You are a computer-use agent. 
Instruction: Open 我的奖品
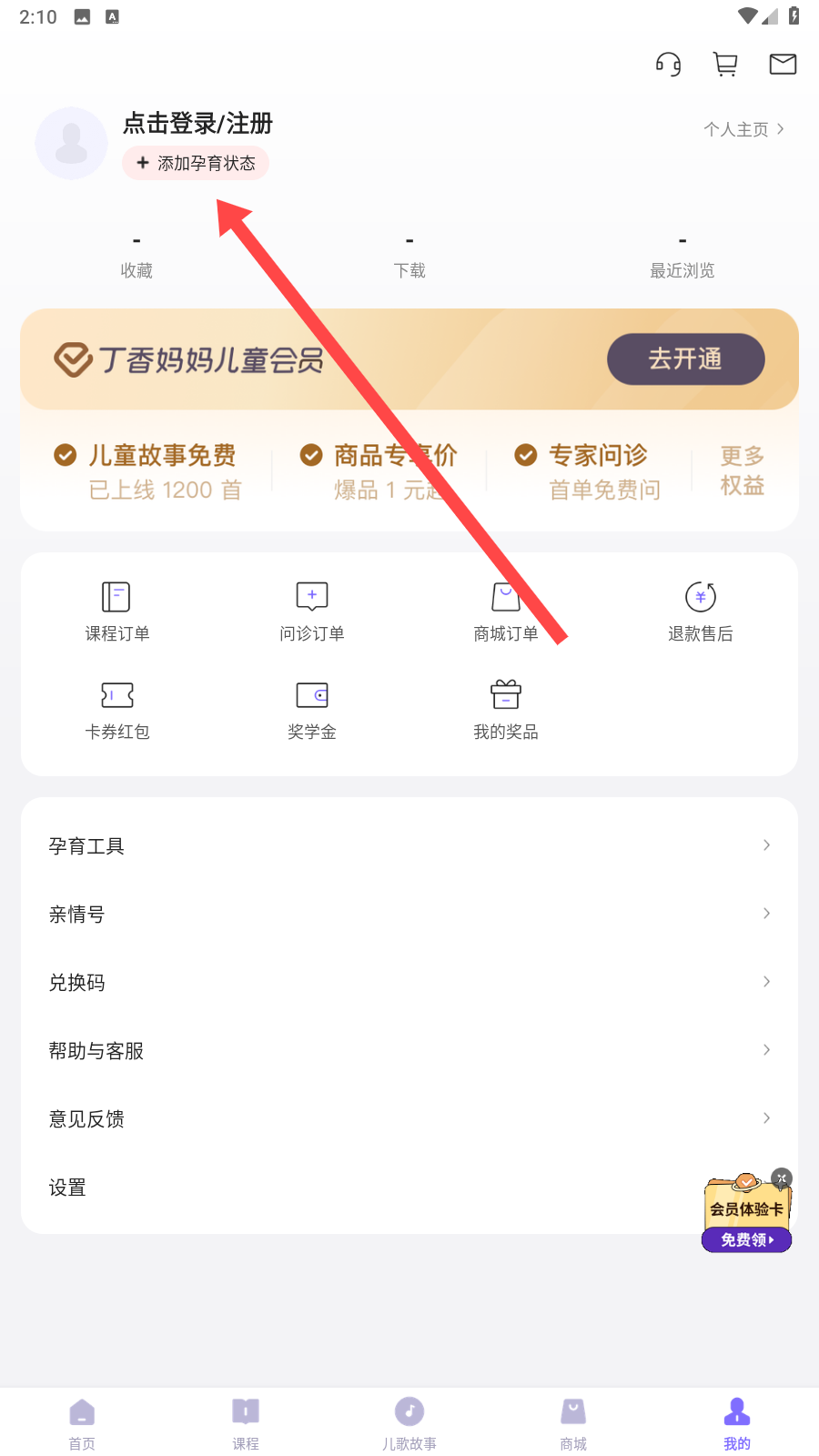coord(505,710)
